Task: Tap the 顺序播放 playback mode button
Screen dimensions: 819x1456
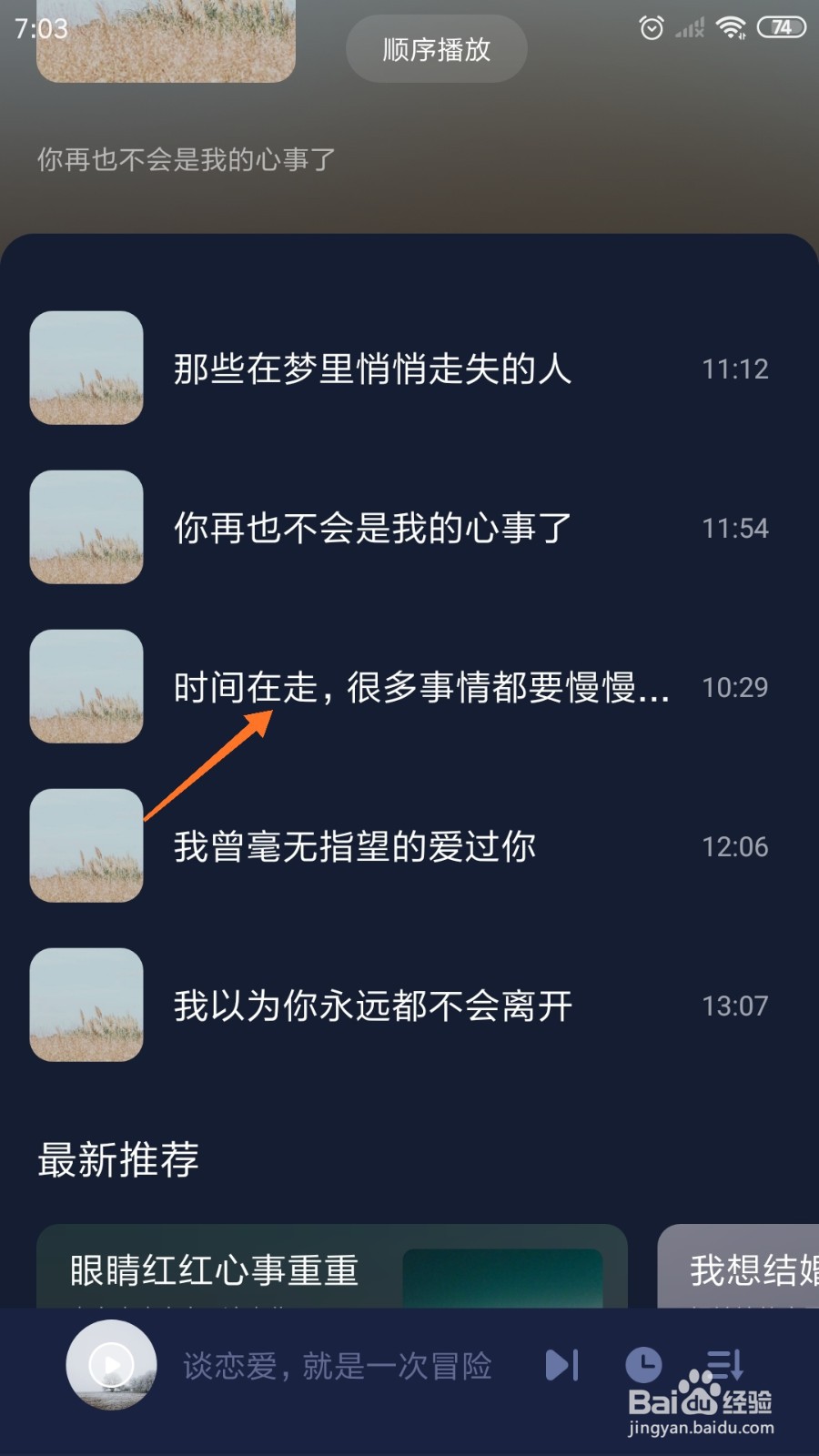Action: (x=436, y=49)
